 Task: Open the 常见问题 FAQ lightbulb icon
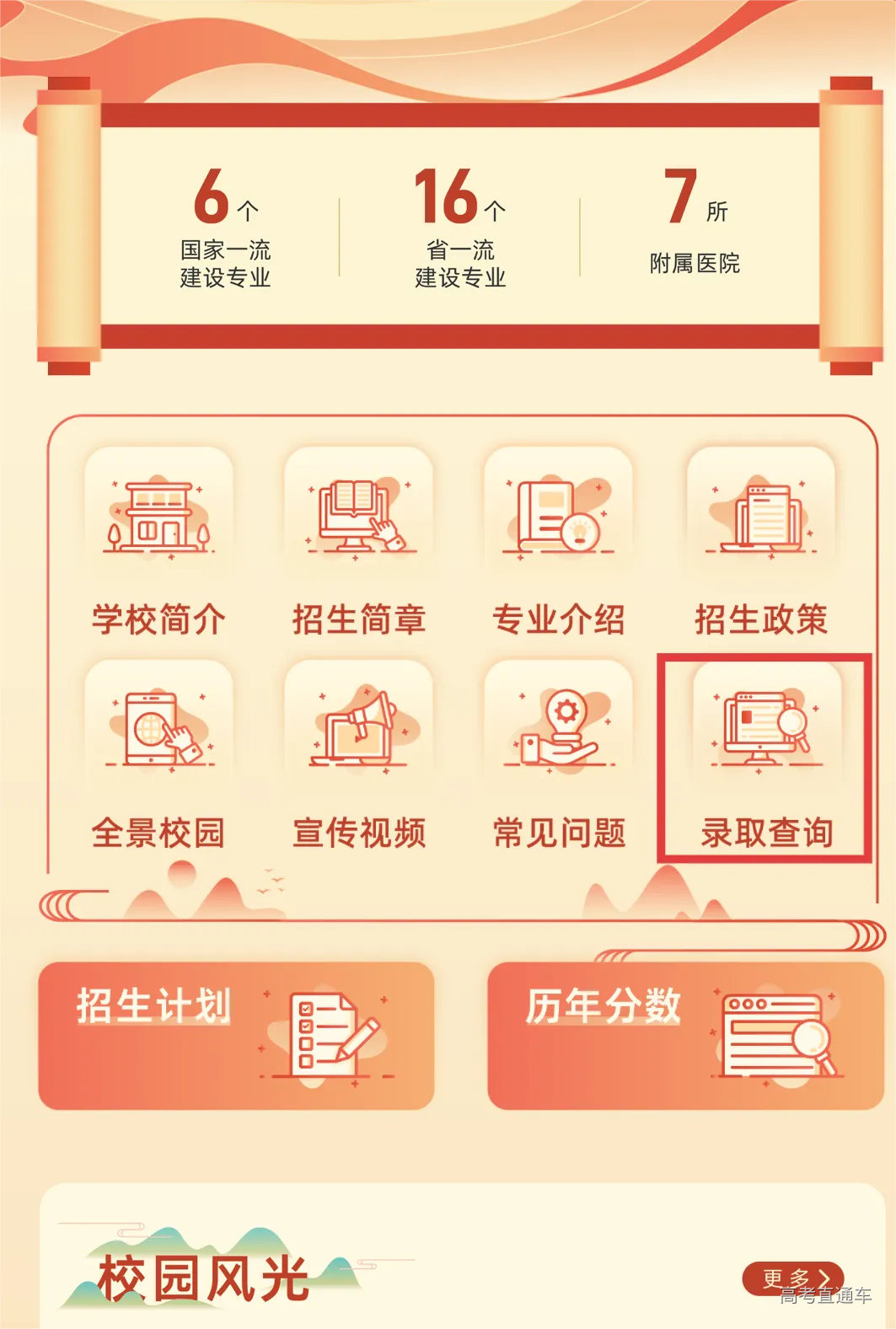561,726
